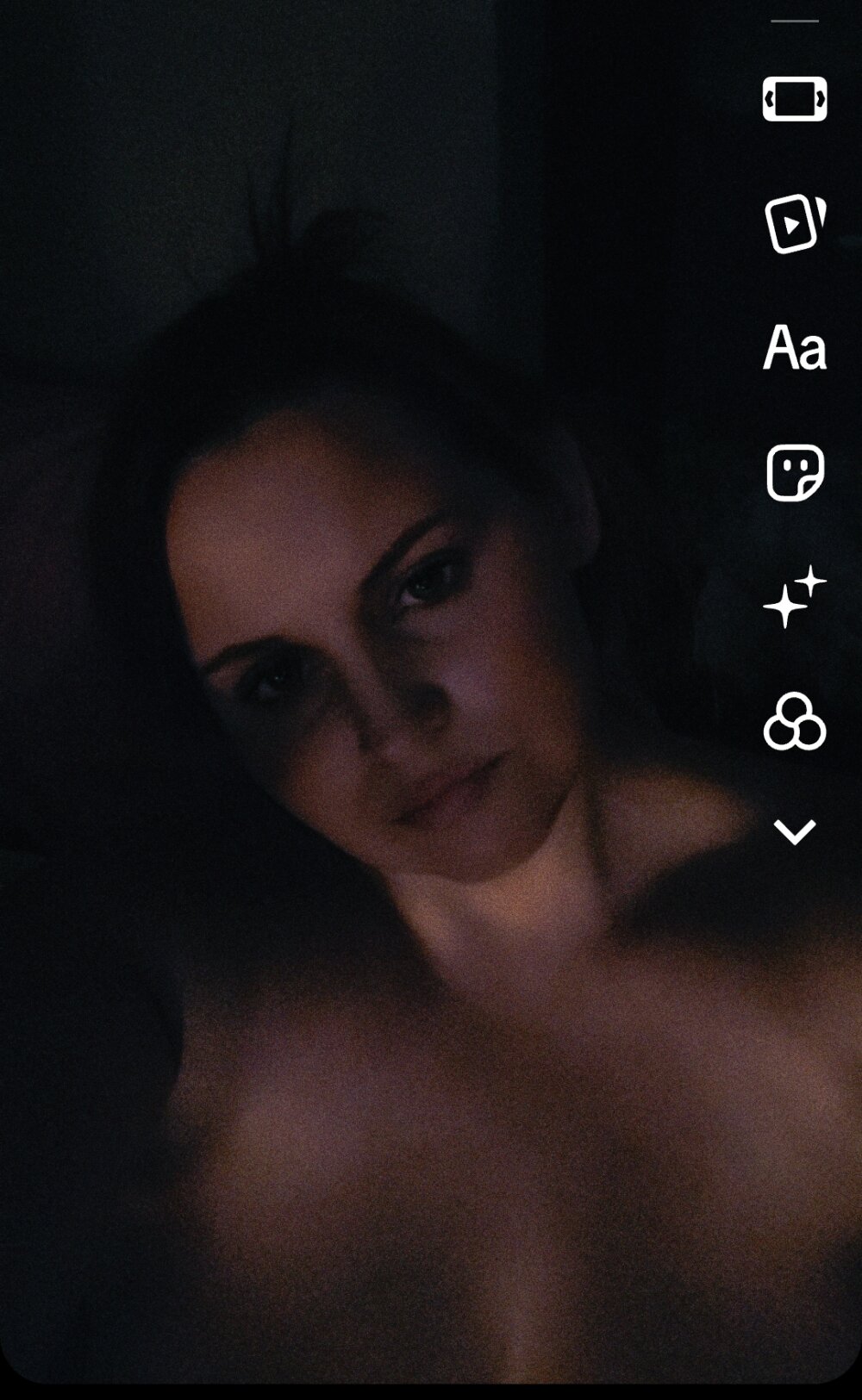Image resolution: width=862 pixels, height=1400 pixels.
Task: Open the resize/aspect ratio tool
Action: tap(795, 98)
